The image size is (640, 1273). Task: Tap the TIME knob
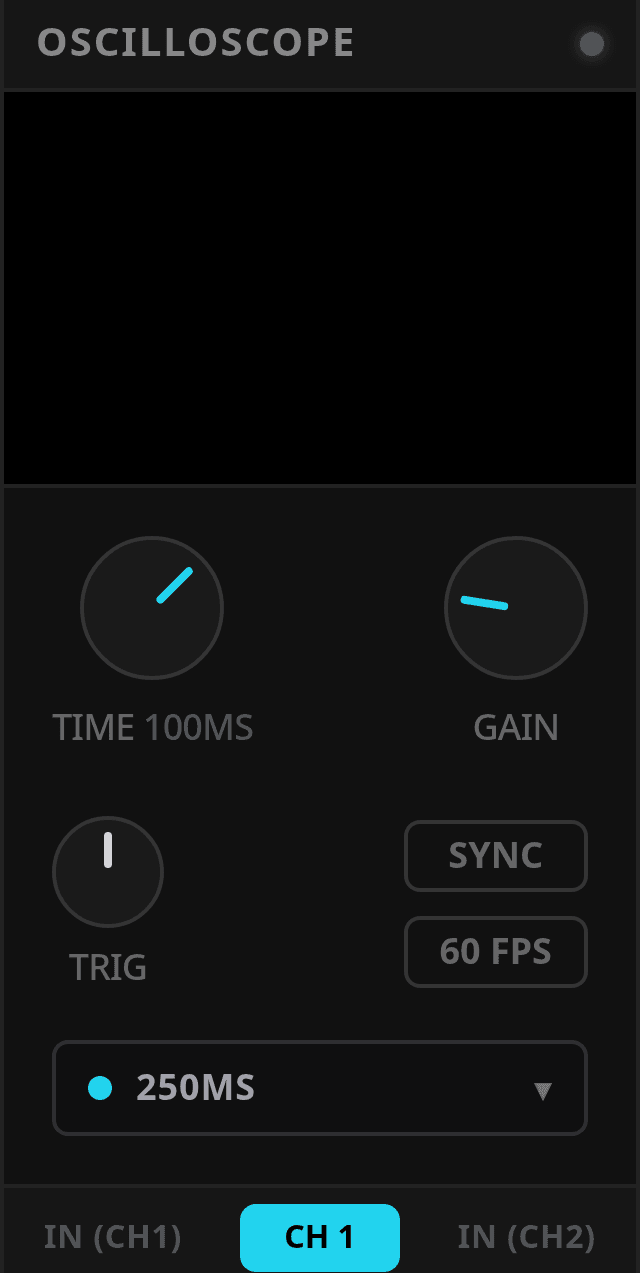click(152, 608)
